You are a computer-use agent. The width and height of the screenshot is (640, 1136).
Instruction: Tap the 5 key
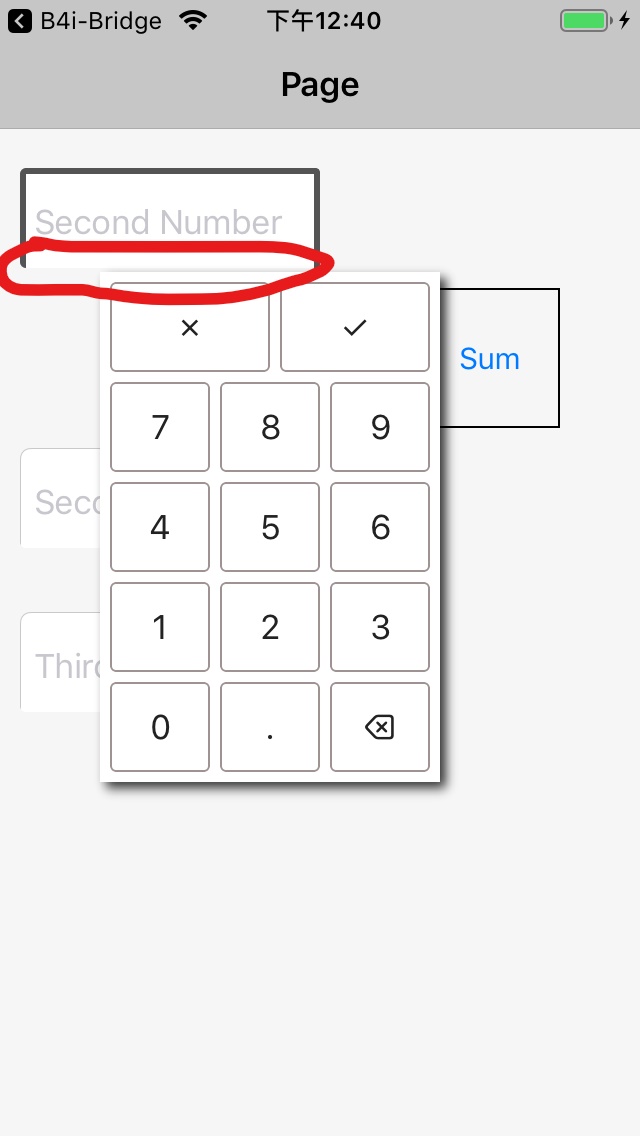click(270, 527)
